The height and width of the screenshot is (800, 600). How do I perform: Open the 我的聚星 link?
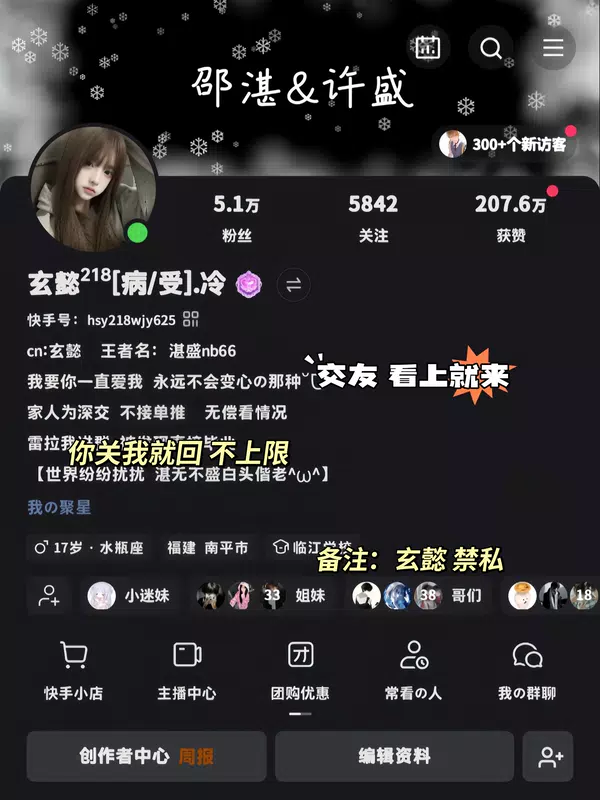59,507
